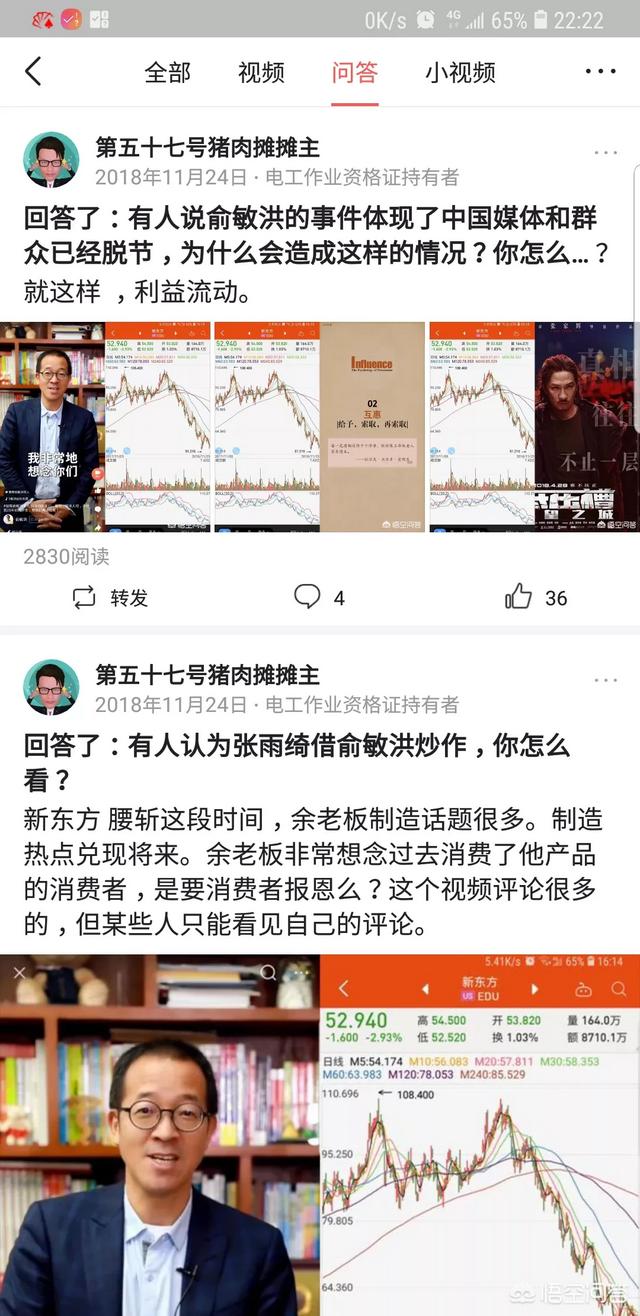View the bookshelf photo in the second post
Screen dimensions: 640x1316
(159, 1135)
